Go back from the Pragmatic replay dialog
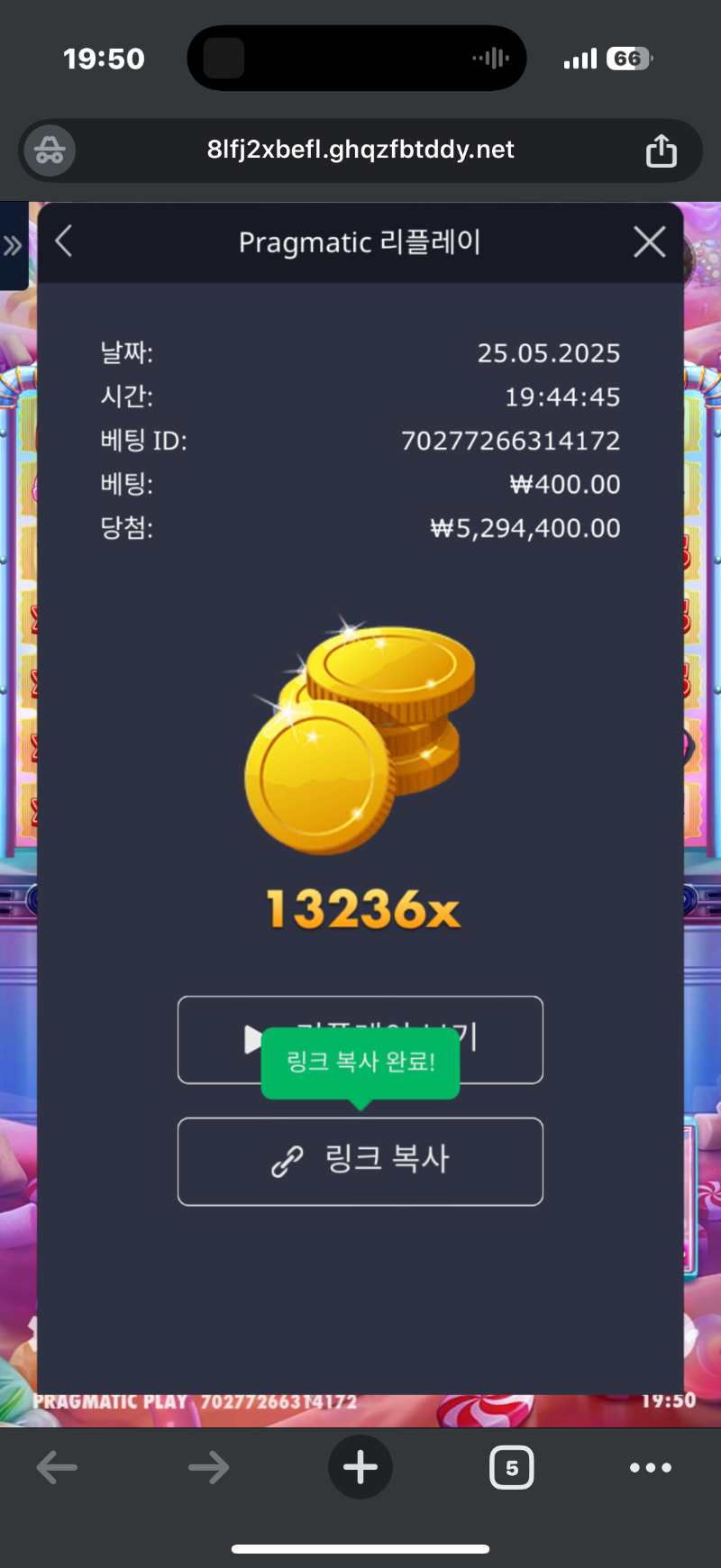Screen dimensions: 721x1568 [x=64, y=242]
